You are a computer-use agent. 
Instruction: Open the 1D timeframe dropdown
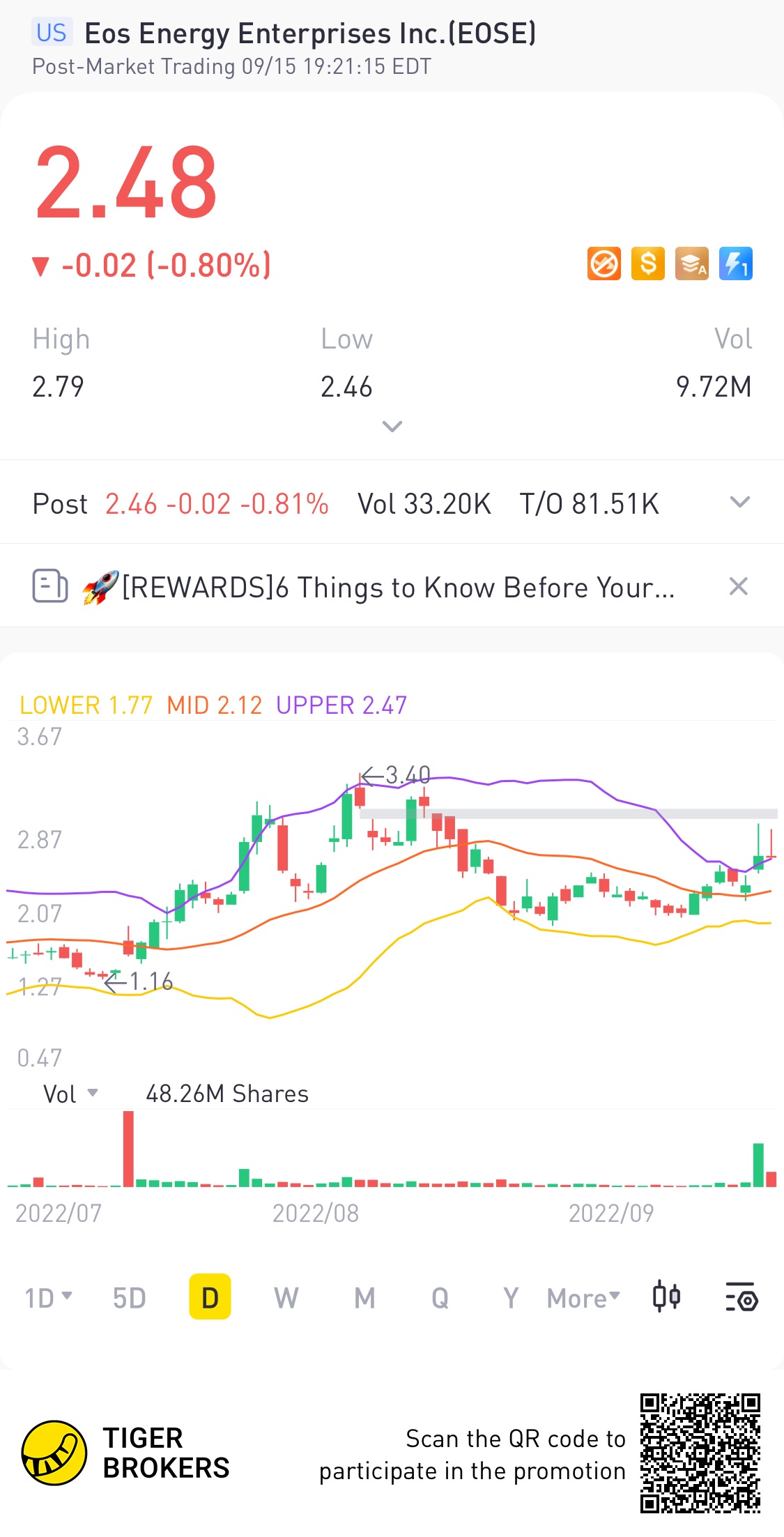[48, 1298]
